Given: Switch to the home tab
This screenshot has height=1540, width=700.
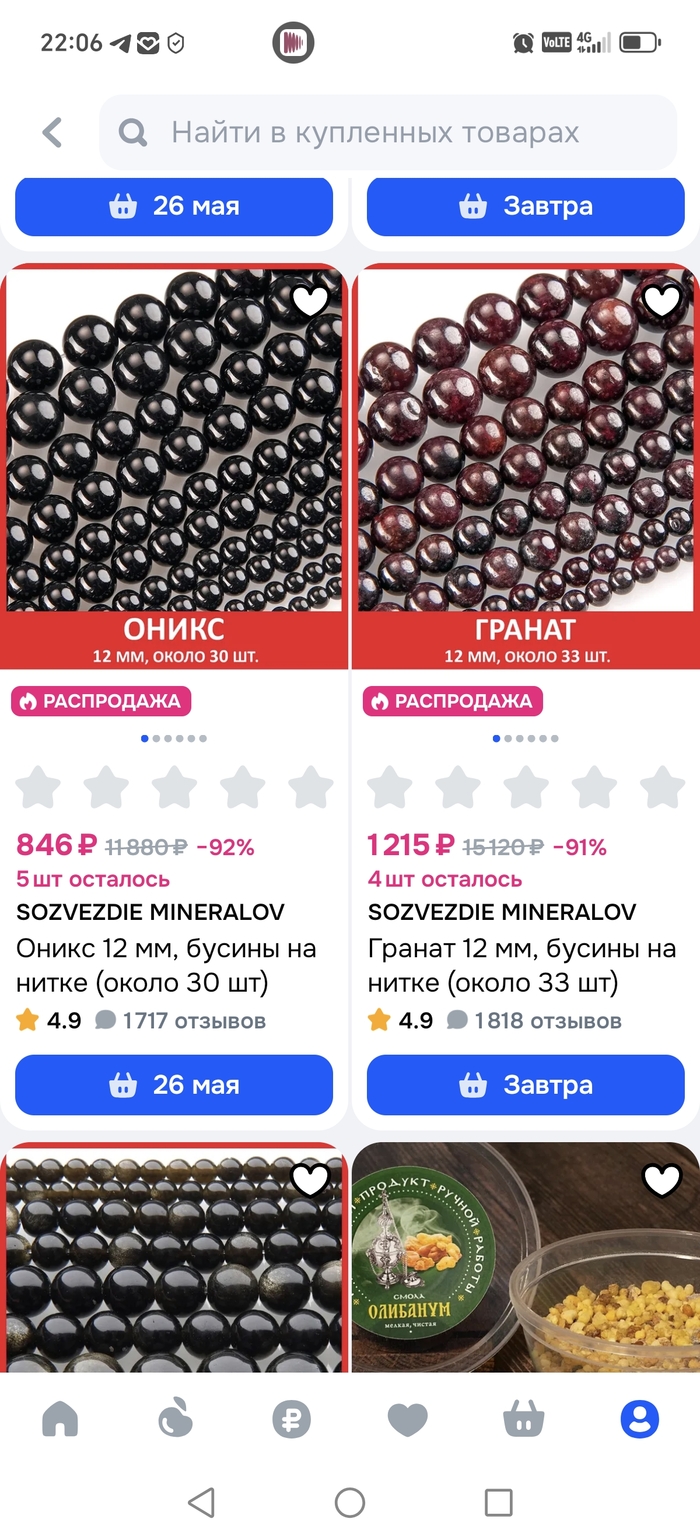Looking at the screenshot, I should [x=60, y=1419].
